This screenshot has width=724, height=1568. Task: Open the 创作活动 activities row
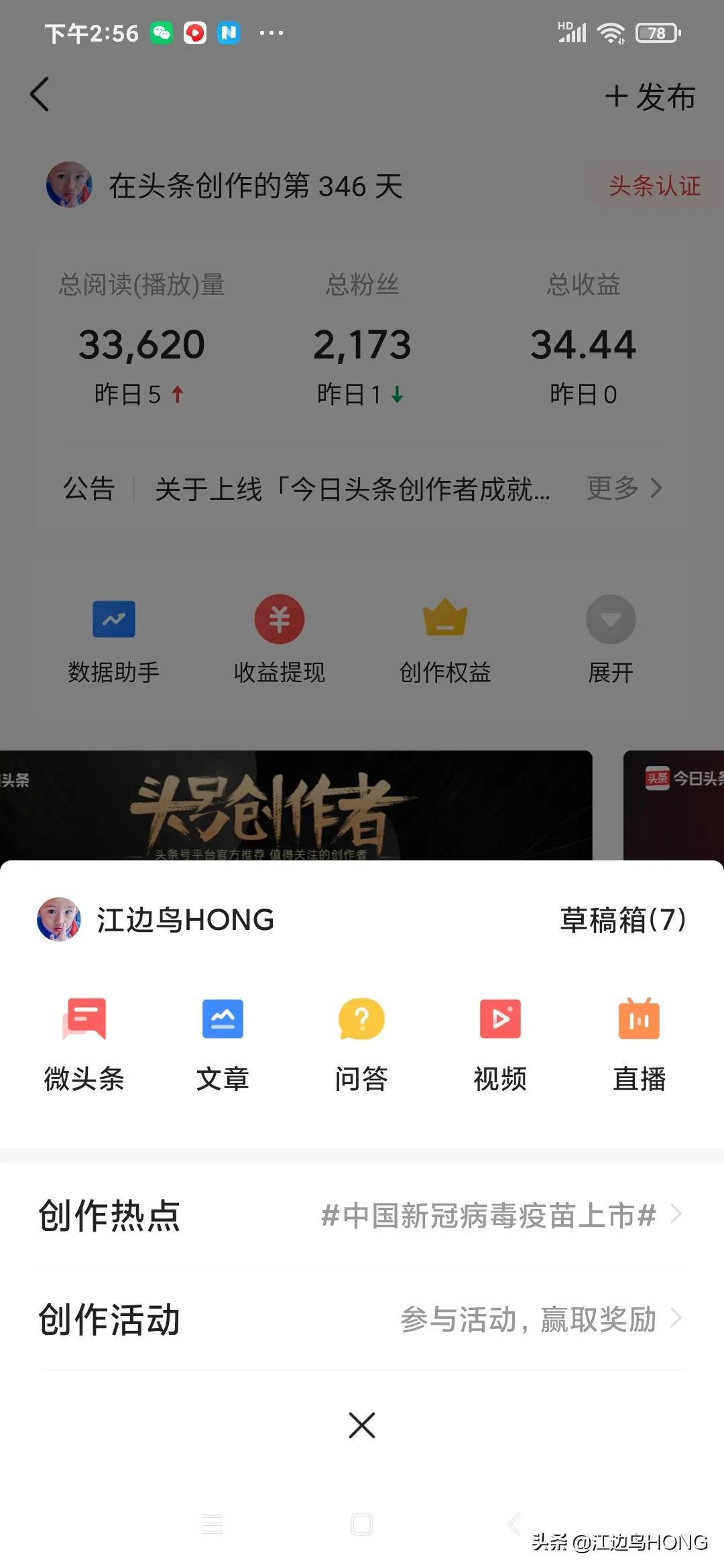[362, 1319]
